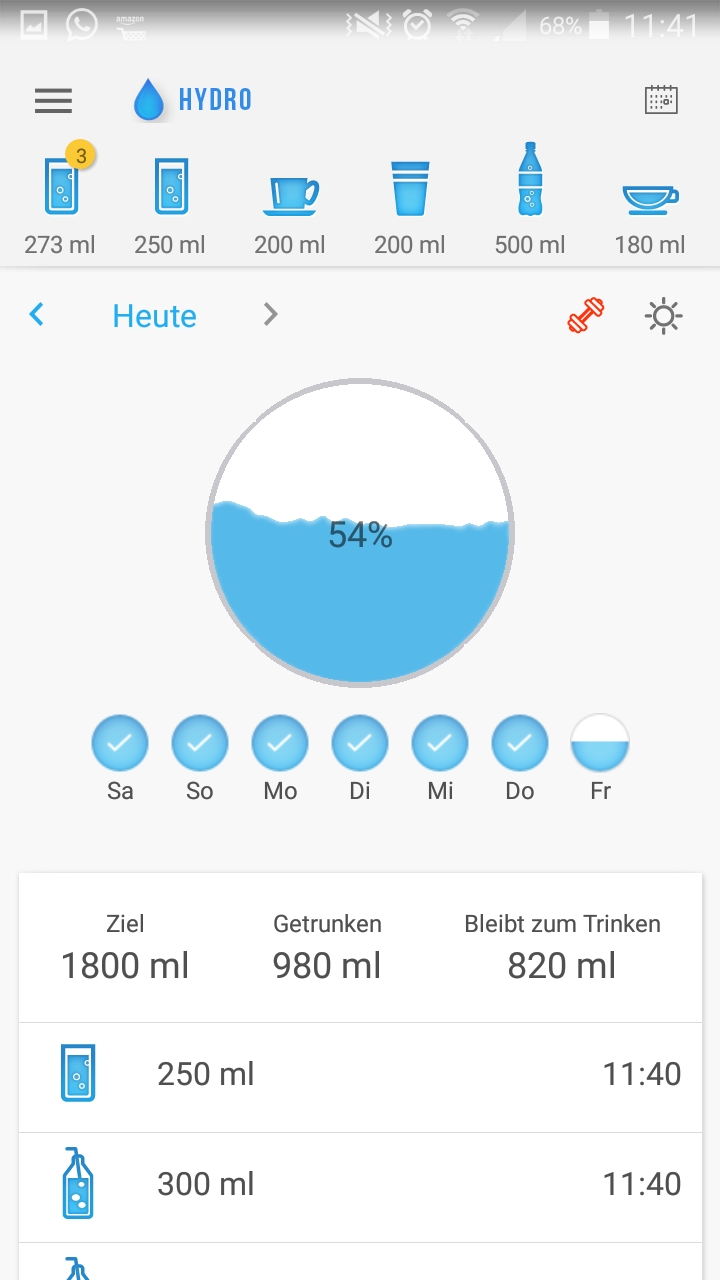The width and height of the screenshot is (720, 1280).
Task: Open the hamburger drawer menu
Action: (53, 100)
